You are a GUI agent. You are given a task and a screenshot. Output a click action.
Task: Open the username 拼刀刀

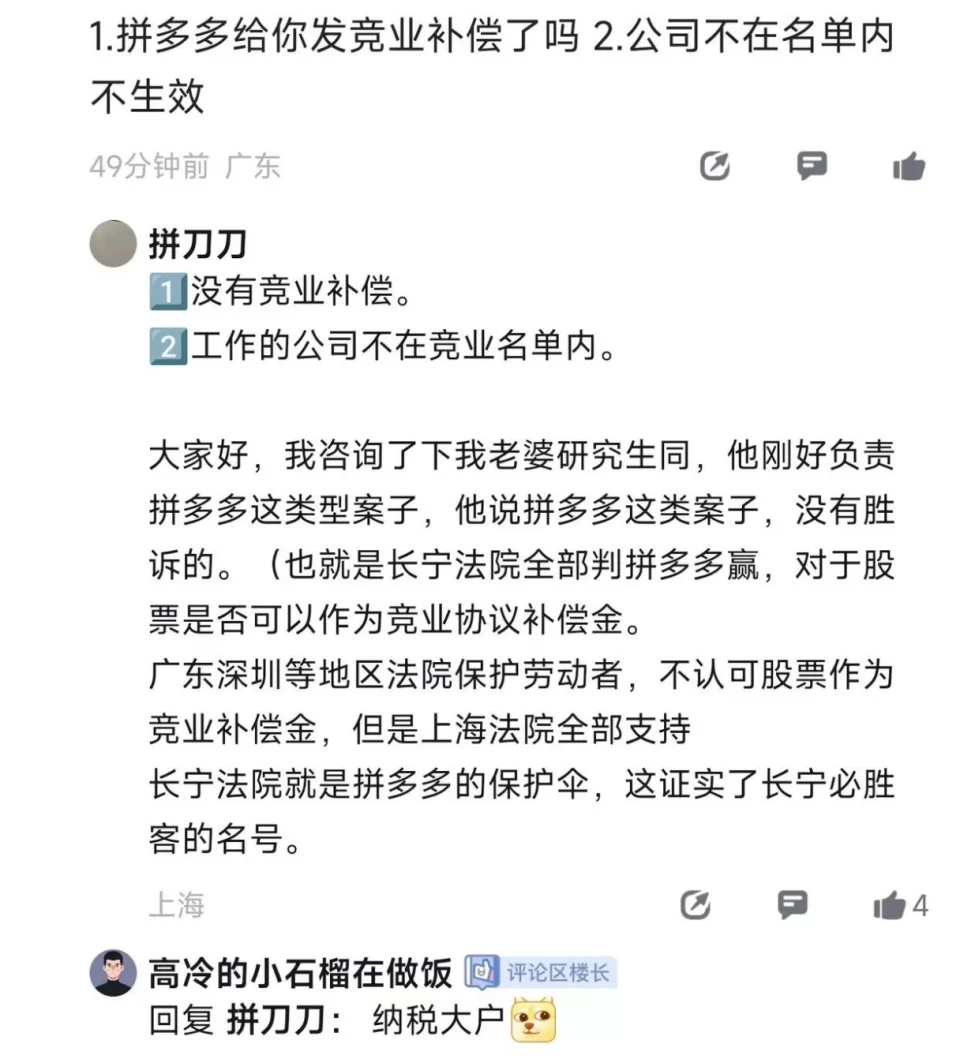[x=197, y=243]
